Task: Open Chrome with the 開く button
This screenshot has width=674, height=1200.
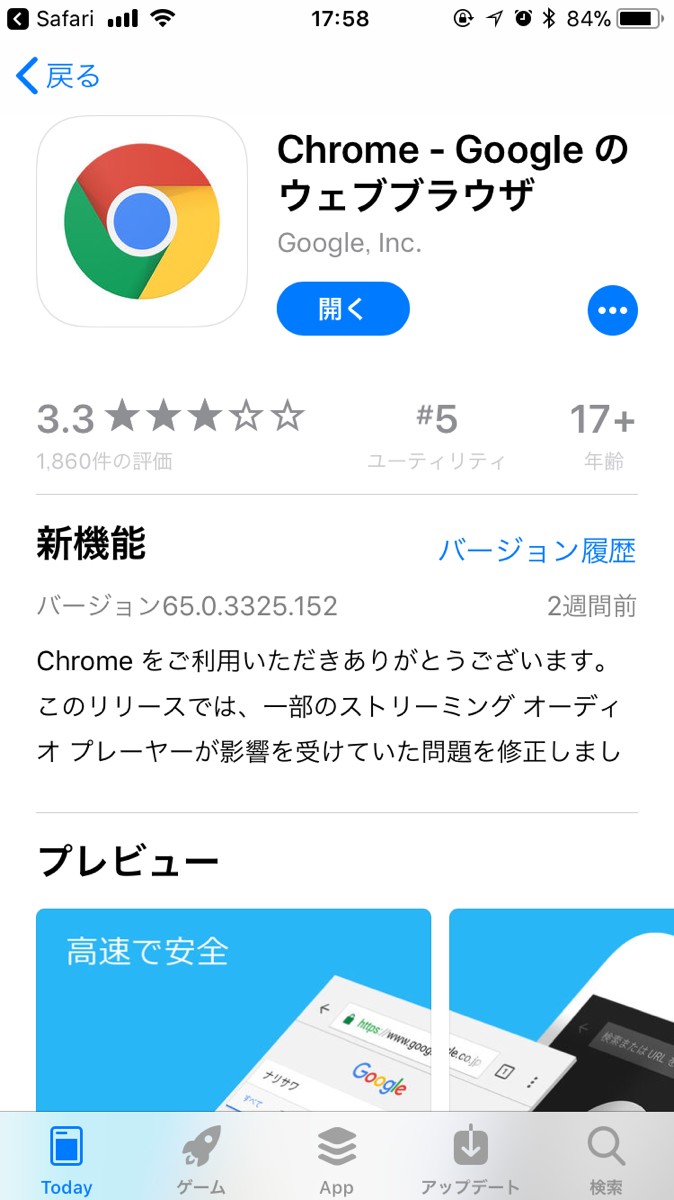Action: tap(343, 309)
